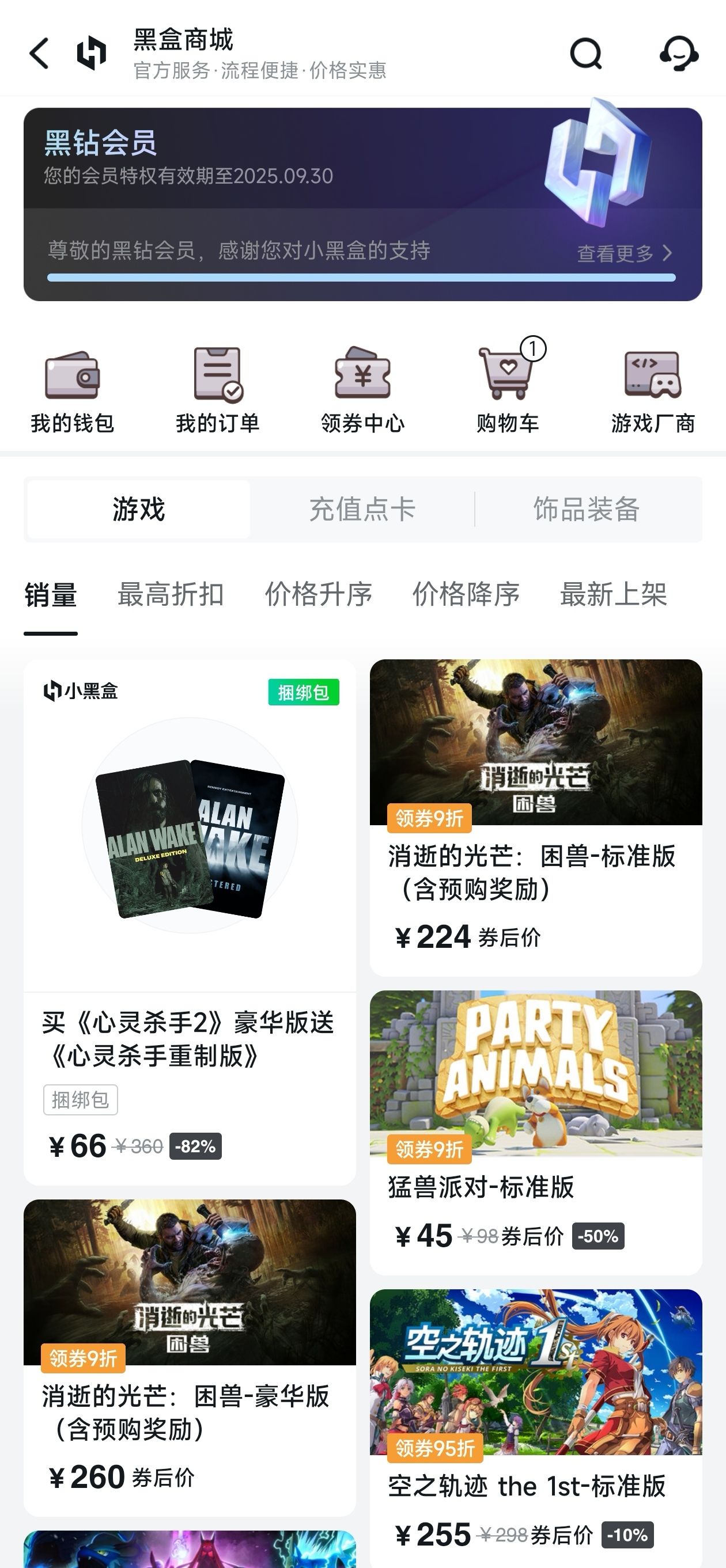Contact customer service via headset icon
This screenshot has width=726, height=1568.
pos(679,54)
